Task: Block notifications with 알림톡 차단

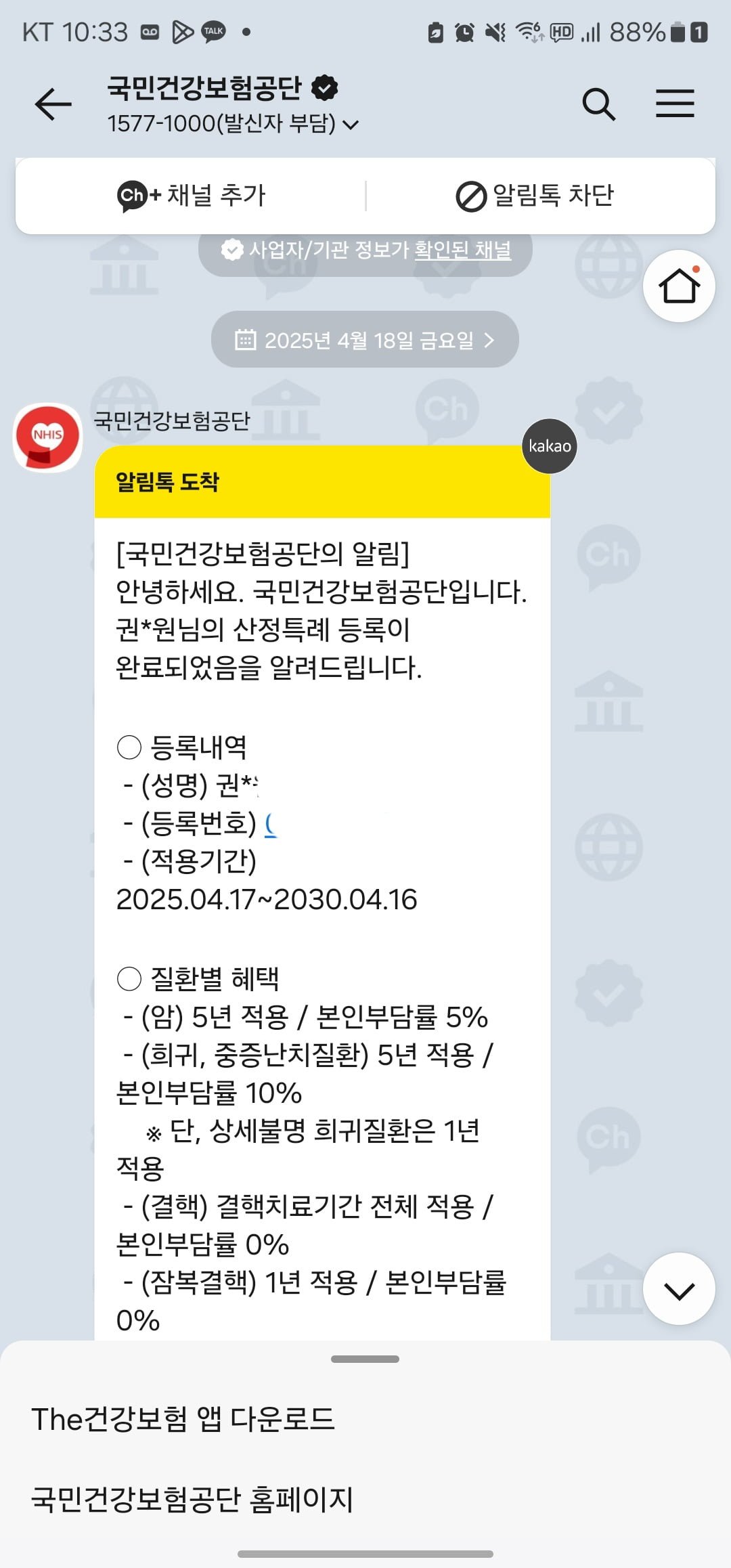Action: tap(535, 196)
